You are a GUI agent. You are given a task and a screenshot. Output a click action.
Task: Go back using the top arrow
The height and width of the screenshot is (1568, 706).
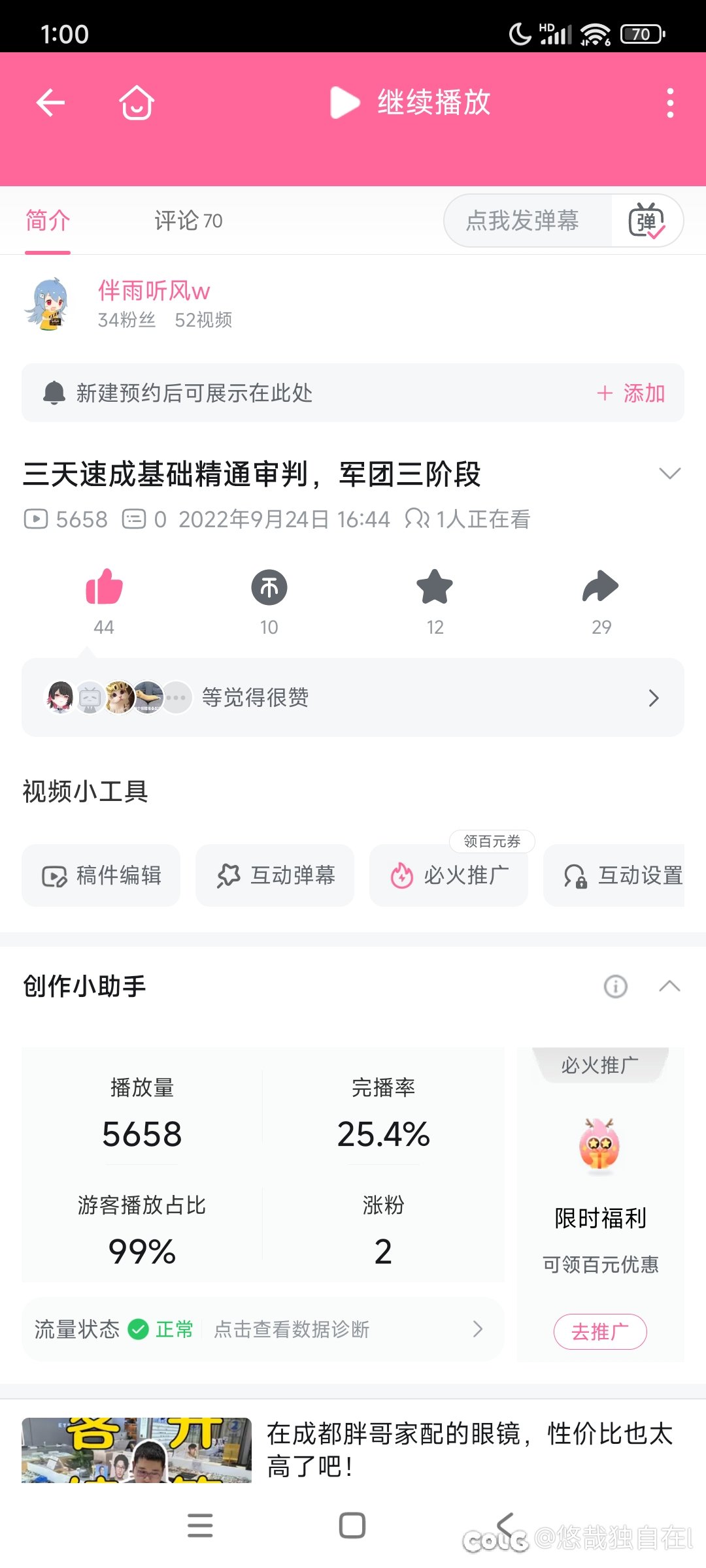point(50,103)
